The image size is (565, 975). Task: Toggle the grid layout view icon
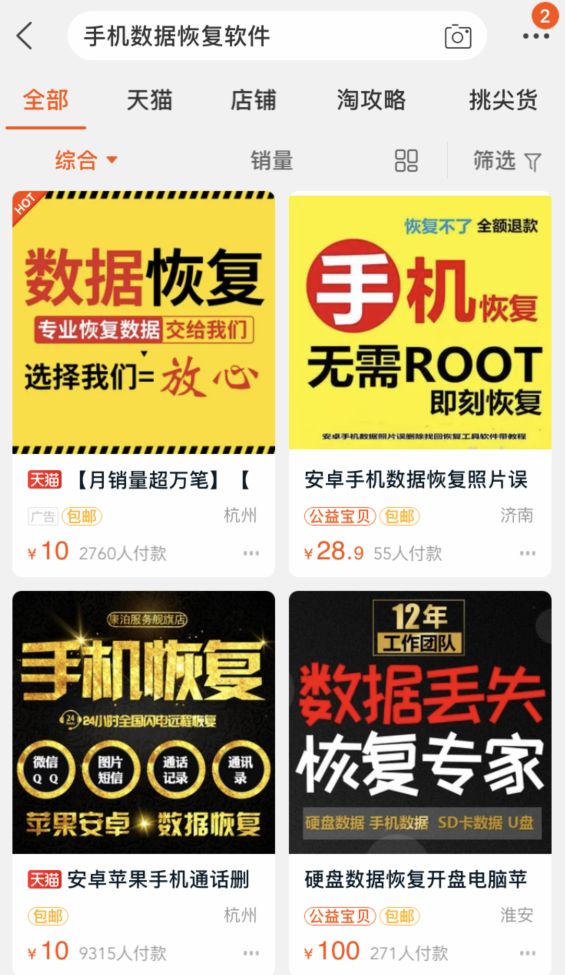pyautogui.click(x=407, y=160)
